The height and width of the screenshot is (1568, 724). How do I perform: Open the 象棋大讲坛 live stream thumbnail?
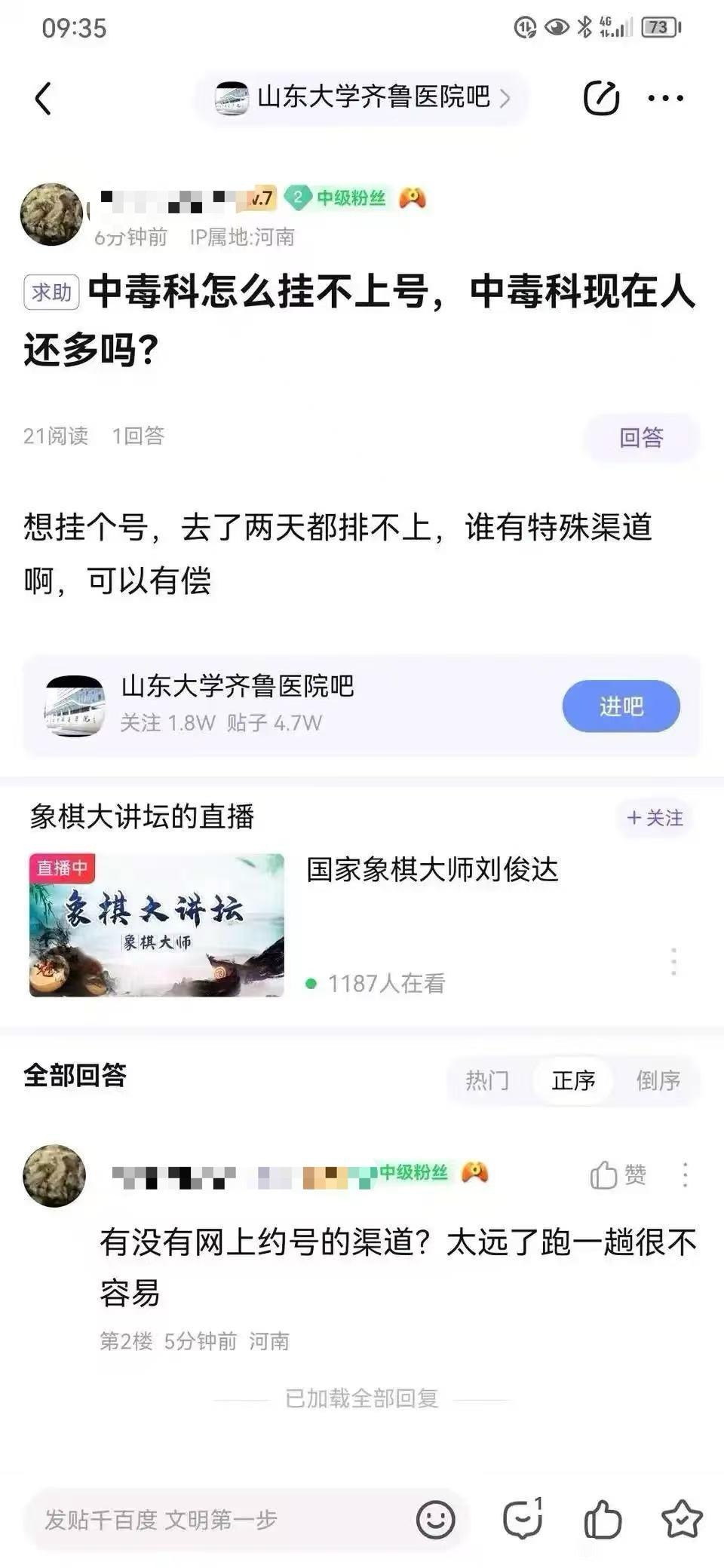click(157, 925)
